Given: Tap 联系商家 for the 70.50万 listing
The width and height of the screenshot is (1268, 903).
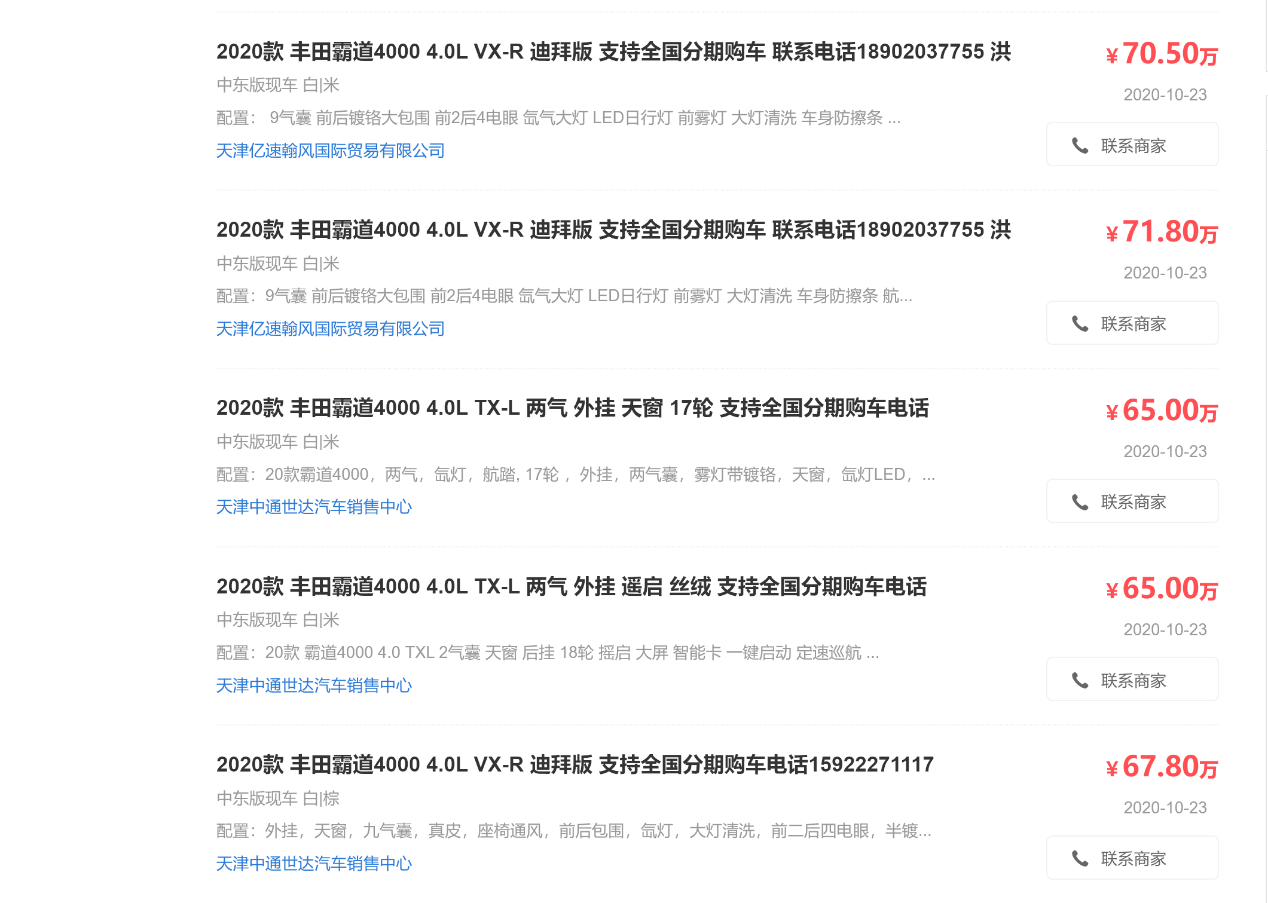Looking at the screenshot, I should 1132,145.
